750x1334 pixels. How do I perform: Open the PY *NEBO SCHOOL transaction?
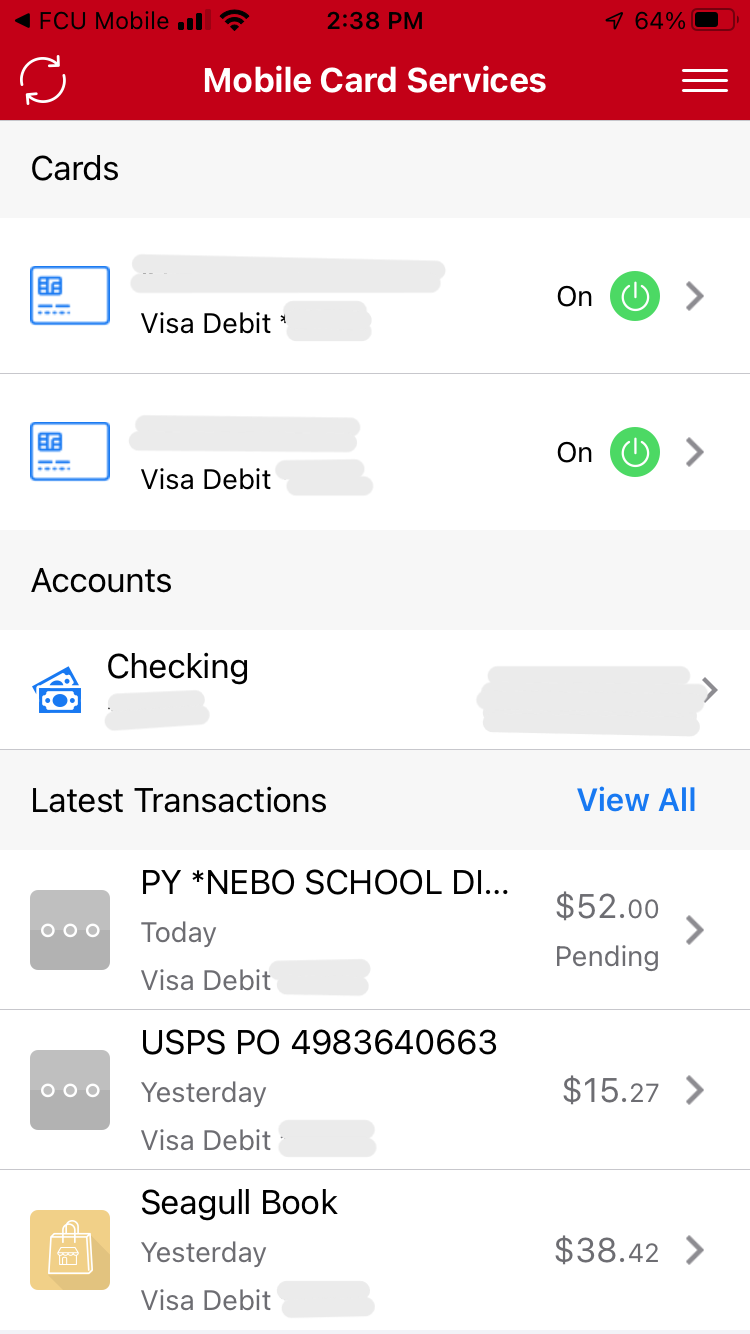click(375, 930)
